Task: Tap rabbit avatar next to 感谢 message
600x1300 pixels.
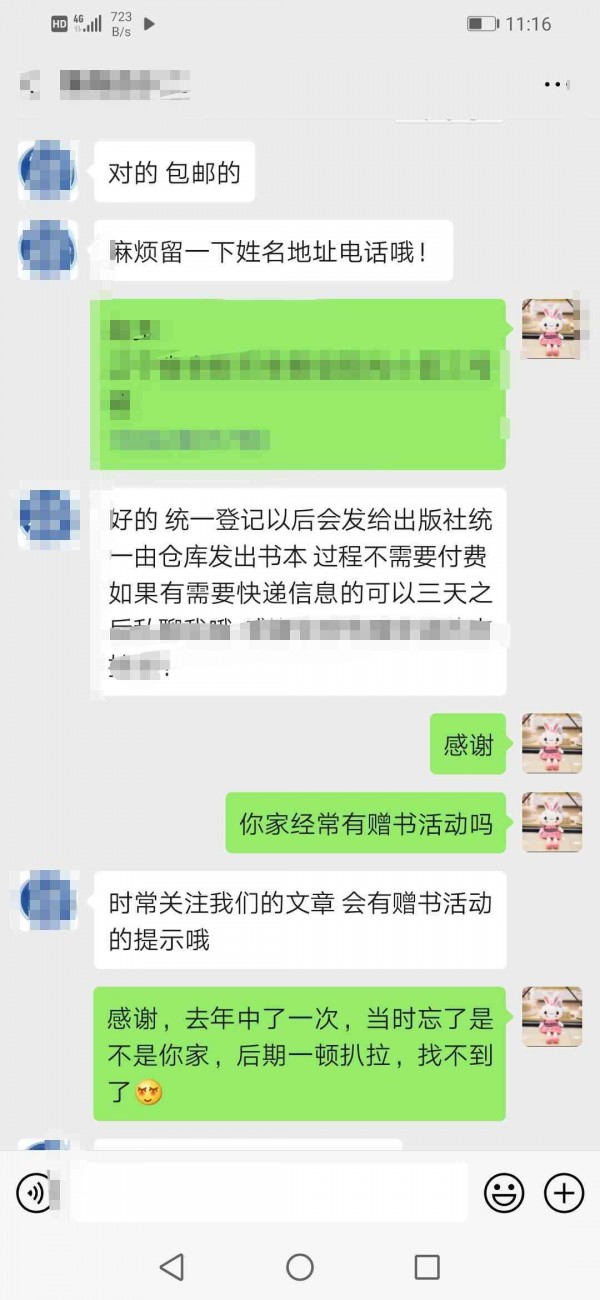Action: click(552, 743)
